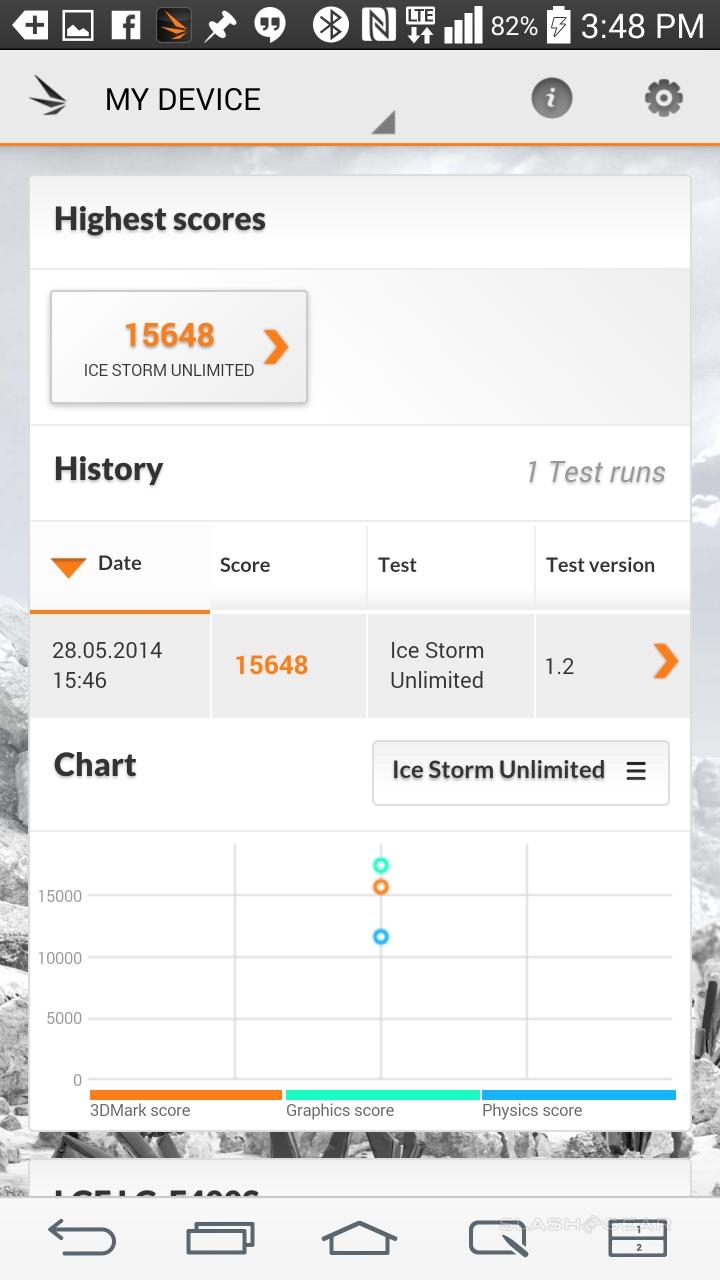Open the settings gear
Viewport: 720px width, 1280px height.
pyautogui.click(x=663, y=98)
